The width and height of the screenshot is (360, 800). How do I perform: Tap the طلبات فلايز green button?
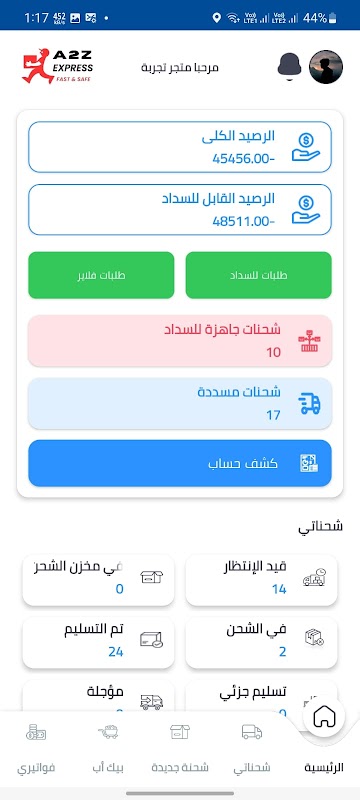coord(101,275)
